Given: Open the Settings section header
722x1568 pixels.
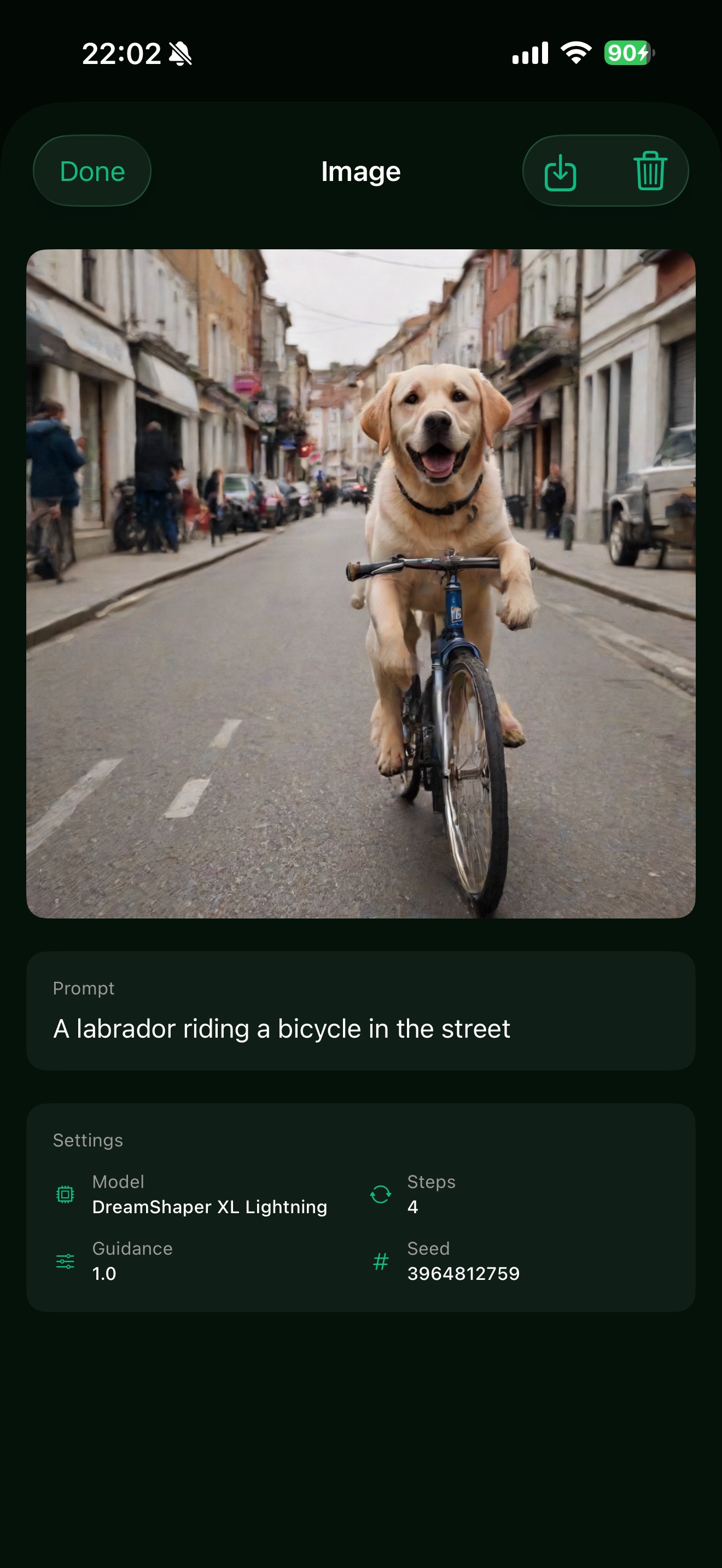Looking at the screenshot, I should (88, 1140).
